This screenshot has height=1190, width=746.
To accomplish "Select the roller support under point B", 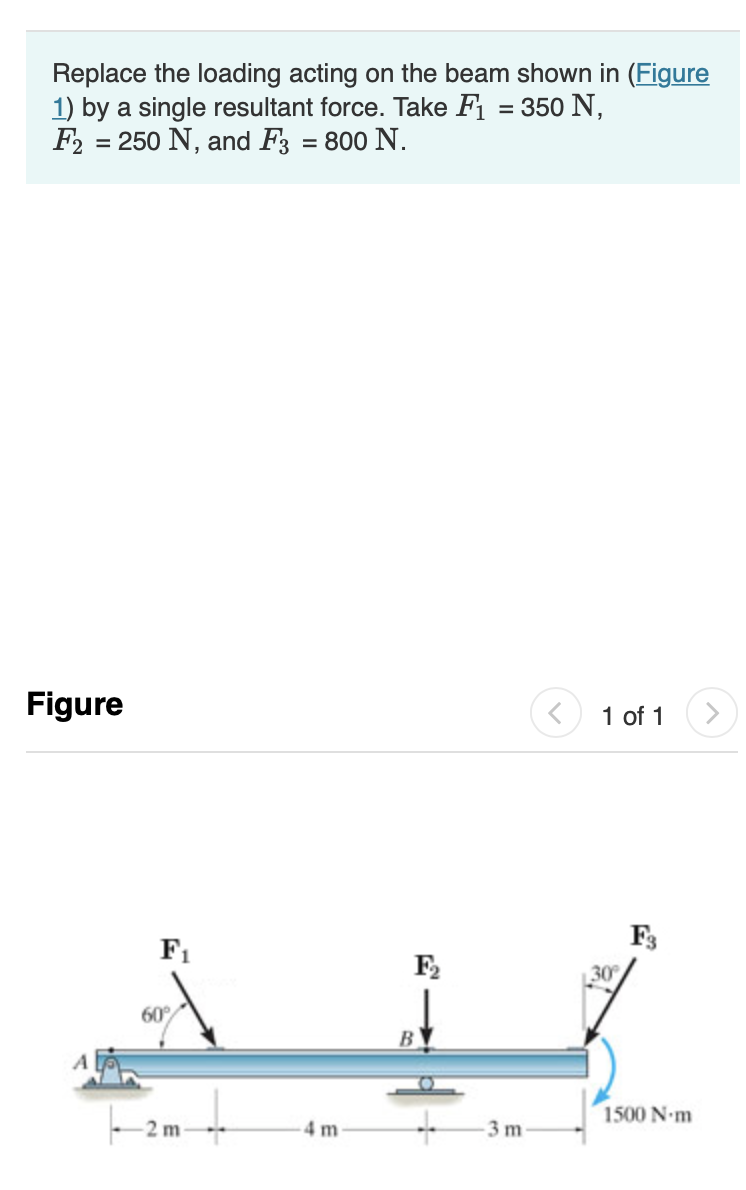I will tap(426, 1085).
